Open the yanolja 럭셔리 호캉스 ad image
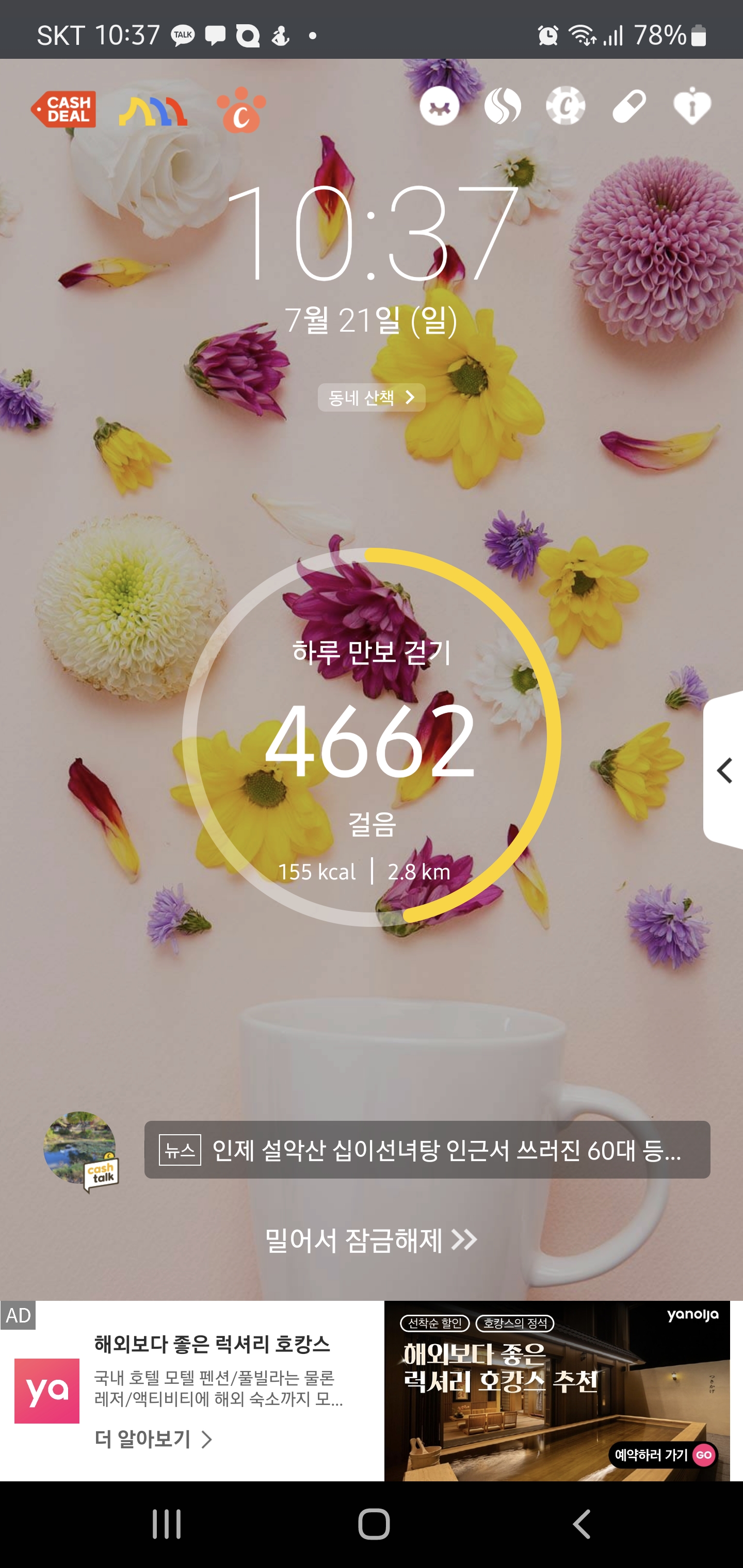Screen dimensions: 743x1568 click(556, 1390)
